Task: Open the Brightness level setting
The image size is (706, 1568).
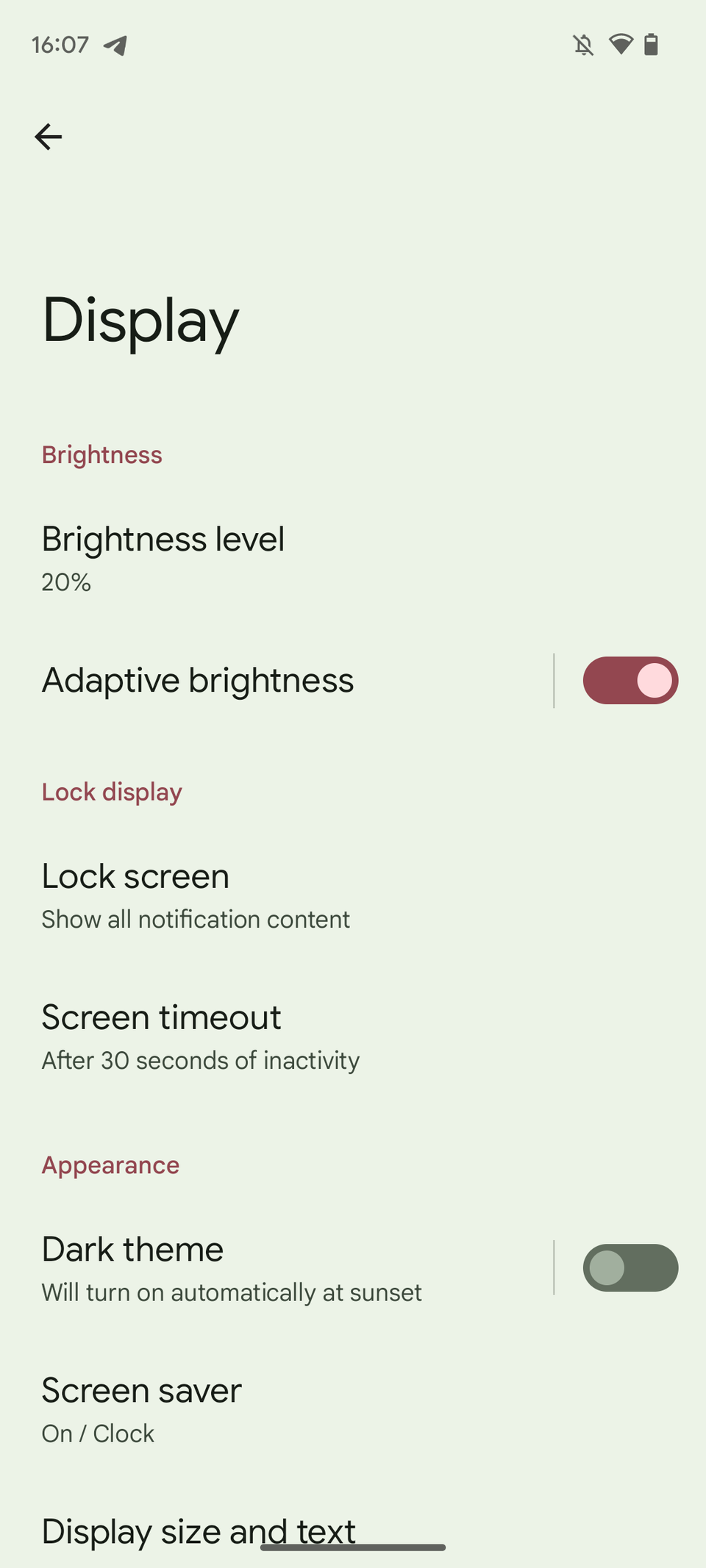Action: click(x=353, y=559)
